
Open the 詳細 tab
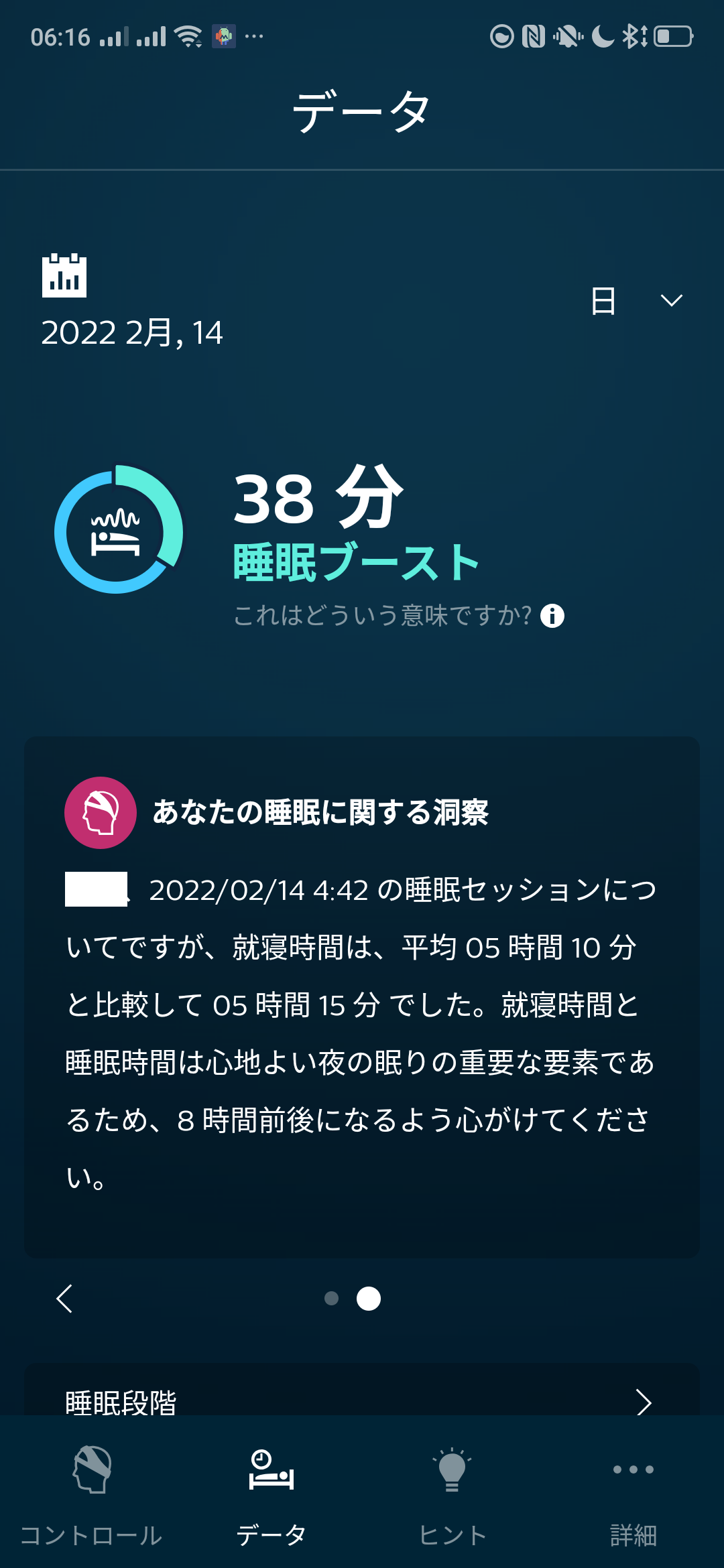(633, 1496)
